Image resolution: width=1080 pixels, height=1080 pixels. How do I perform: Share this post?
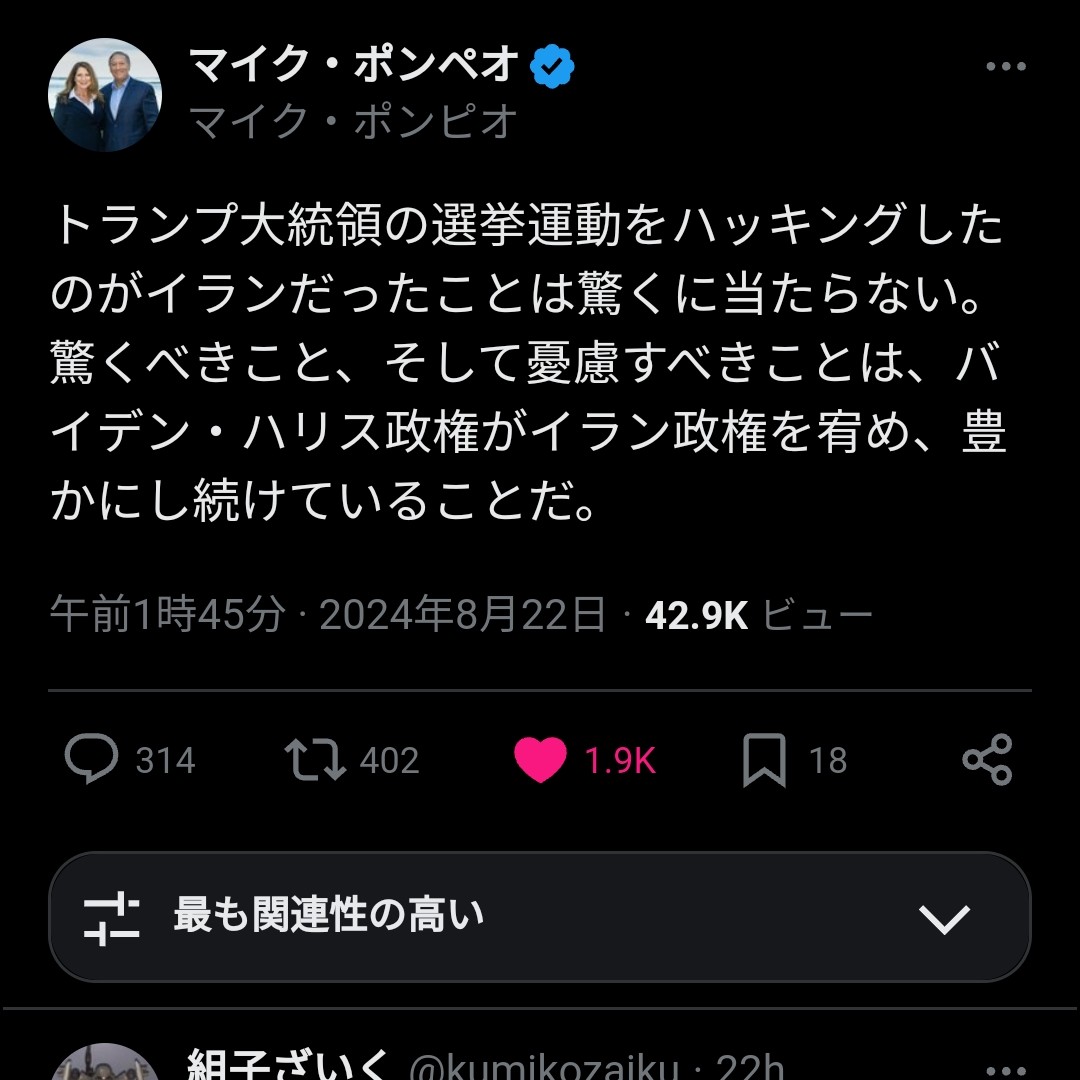click(988, 760)
